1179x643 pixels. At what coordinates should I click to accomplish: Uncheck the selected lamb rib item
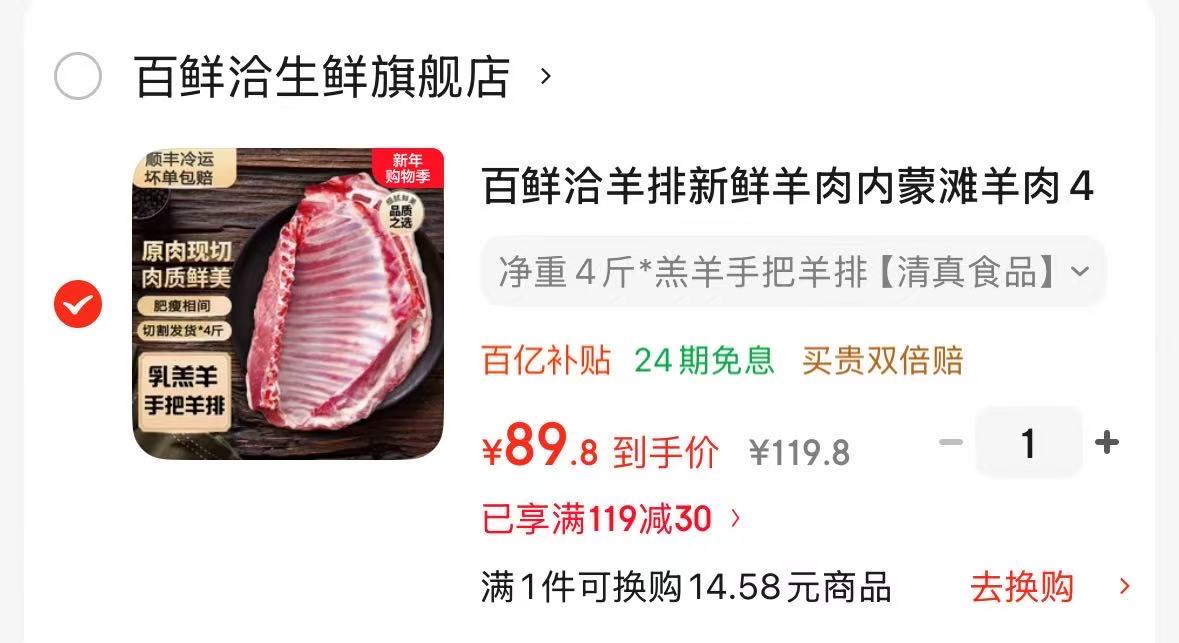coord(78,304)
